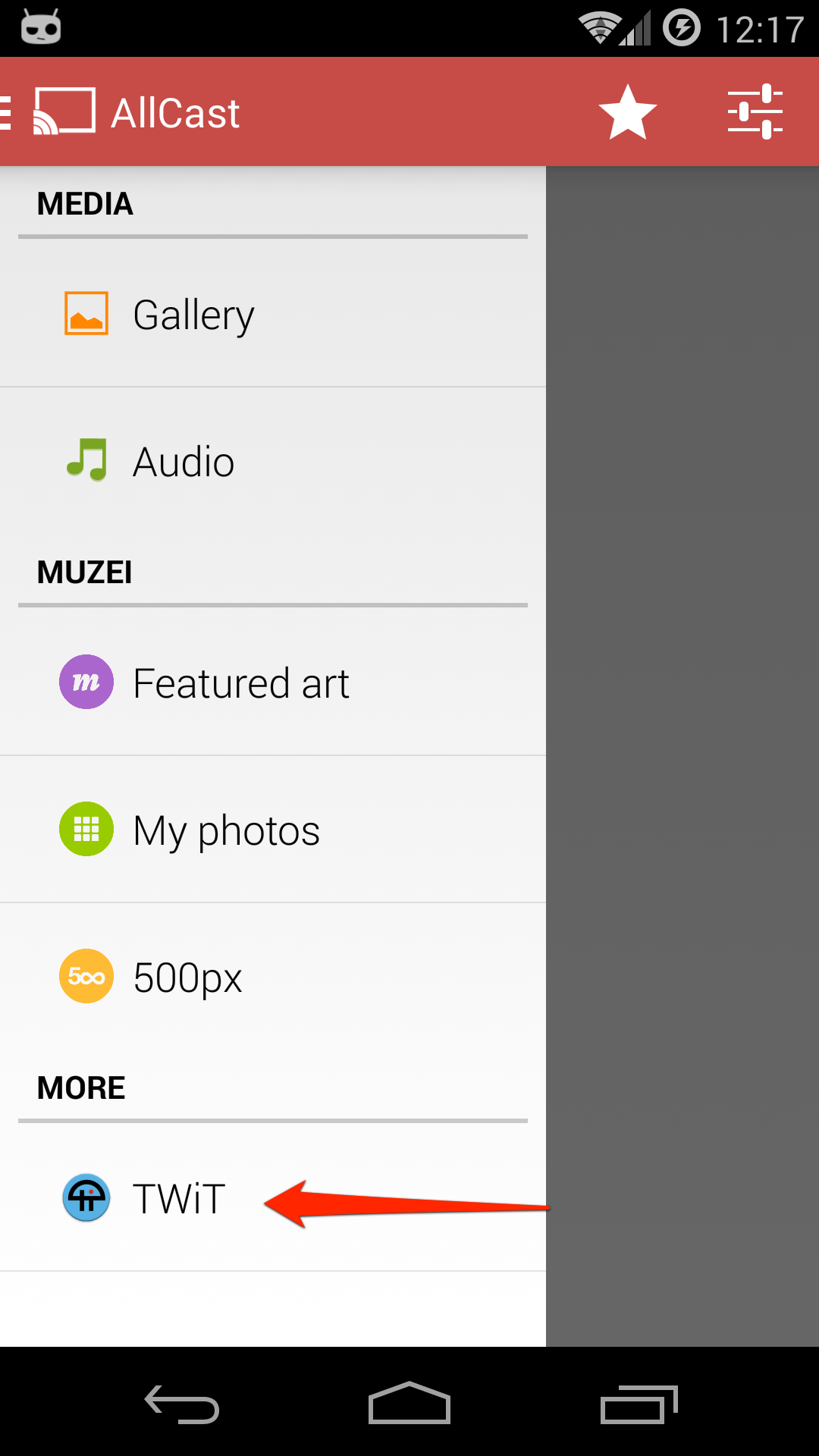819x1456 pixels.
Task: Open the Gallery media source
Action: (193, 314)
